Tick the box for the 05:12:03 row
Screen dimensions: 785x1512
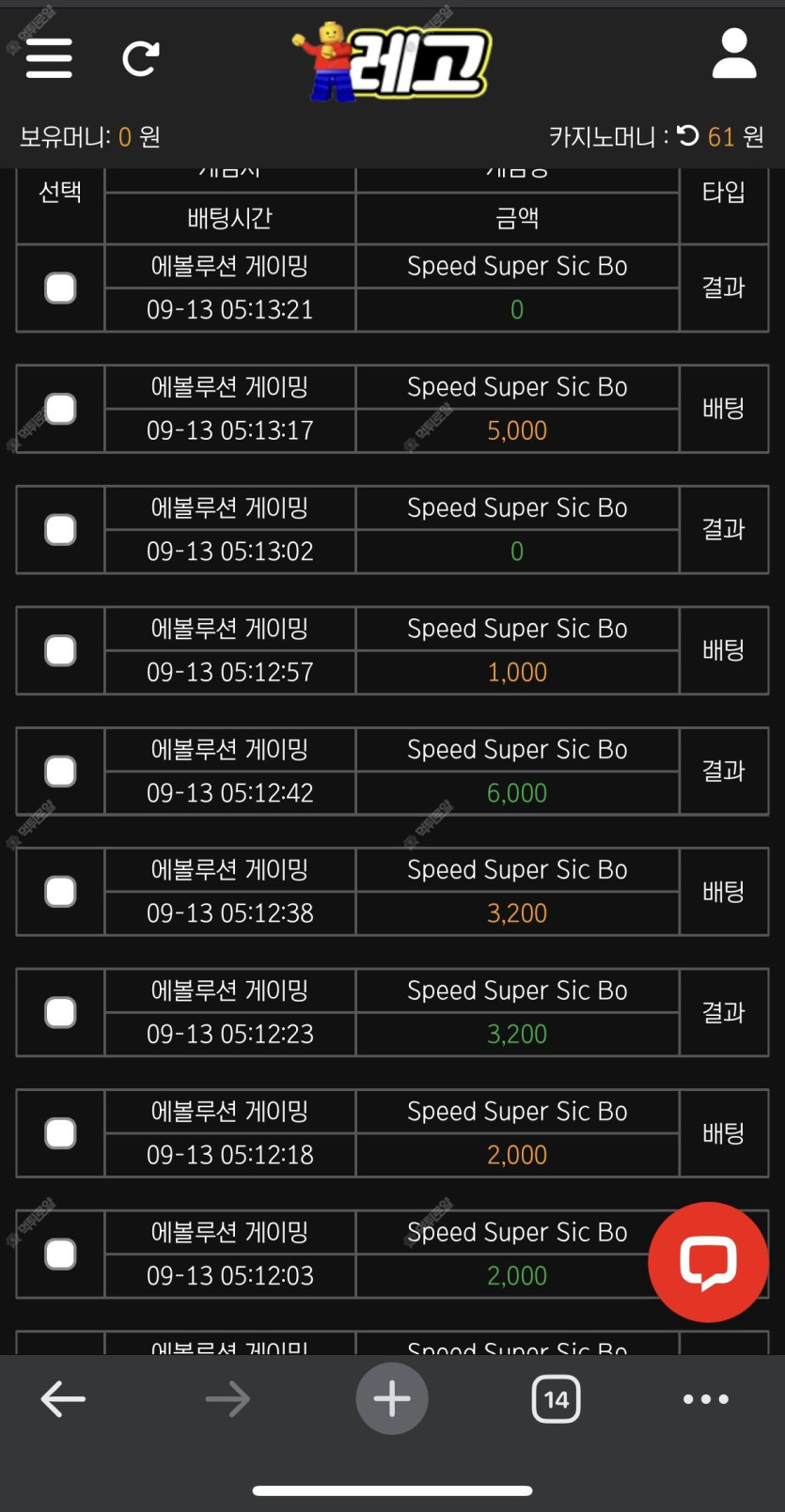pos(60,1254)
